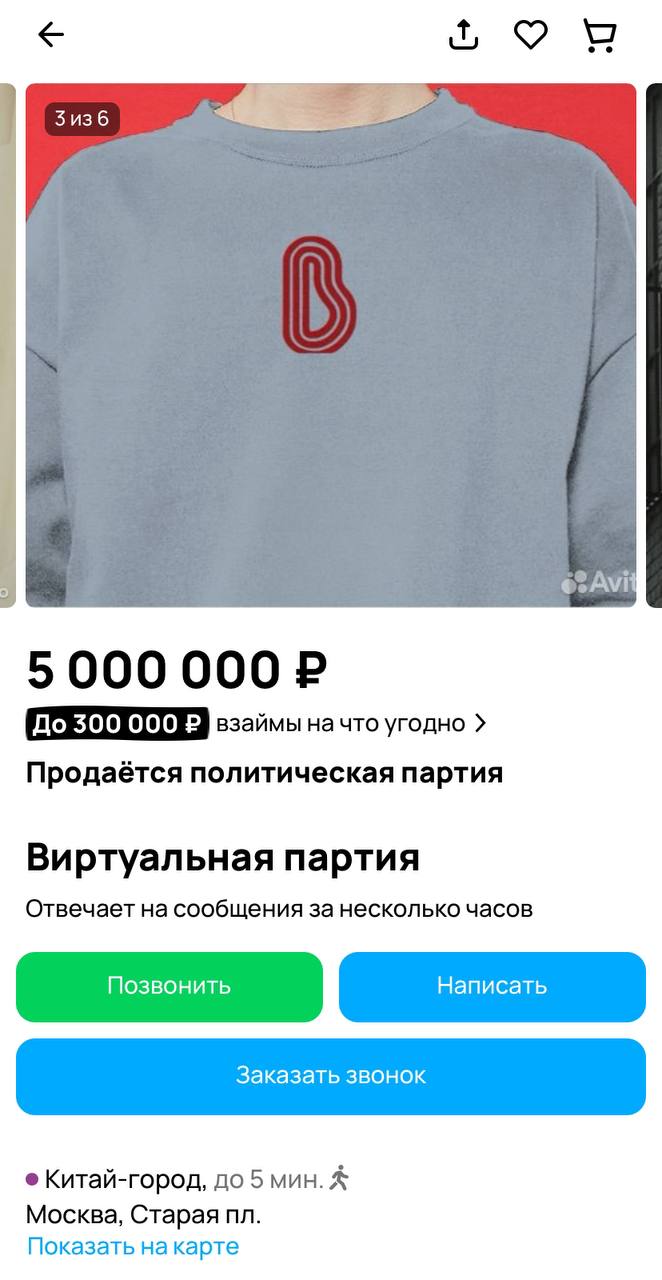This screenshot has width=662, height=1280.
Task: Request a callback with Заказать звонок
Action: pyautogui.click(x=331, y=1076)
